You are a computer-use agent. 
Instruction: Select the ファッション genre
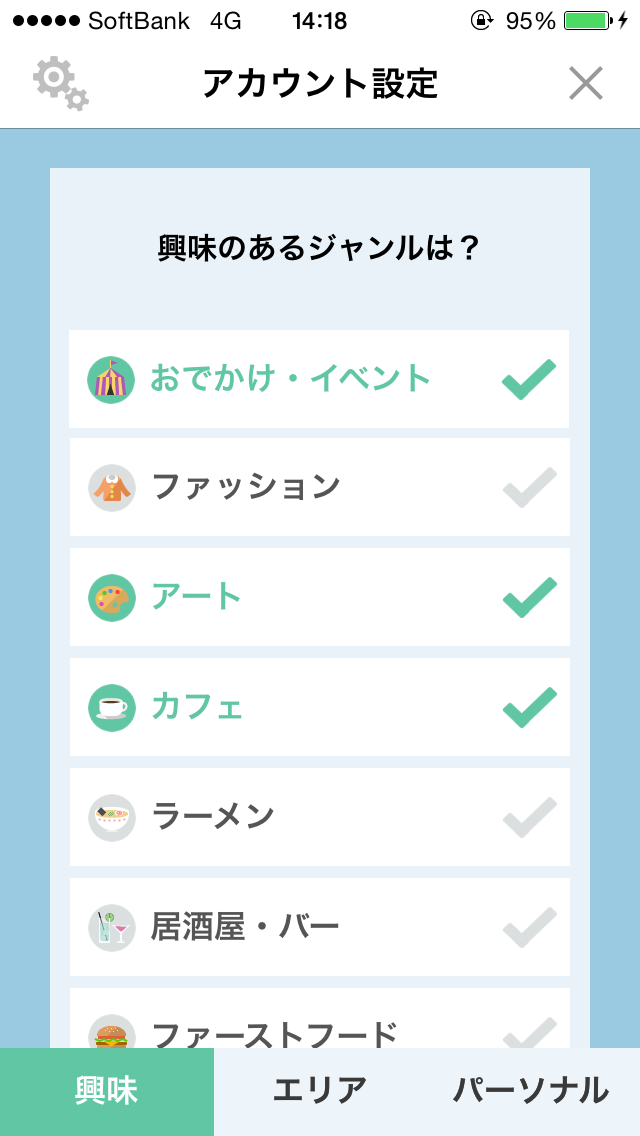(x=319, y=488)
